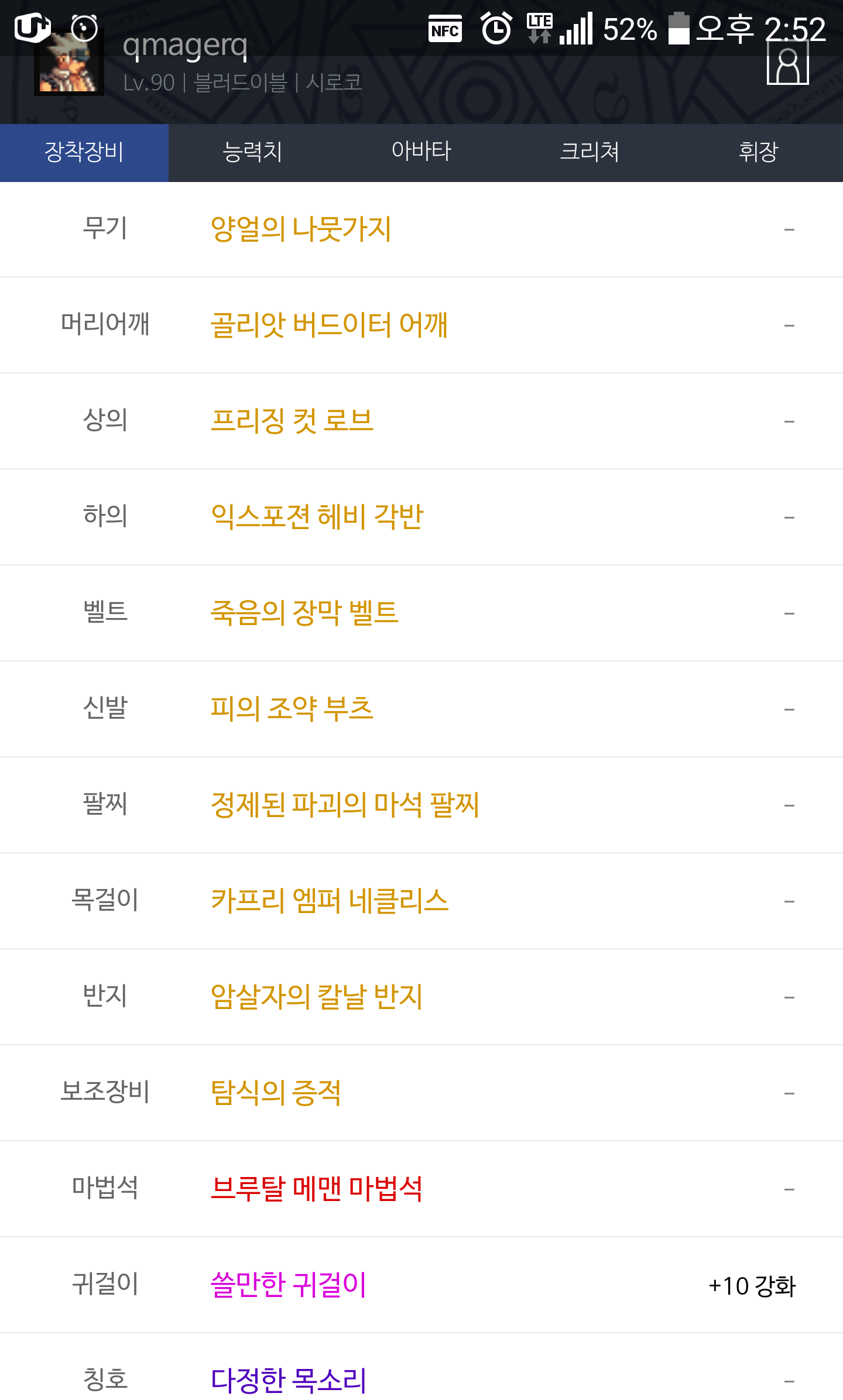Open 익스포젼 헤비 각반 item
The height and width of the screenshot is (1400, 843).
[x=317, y=517]
